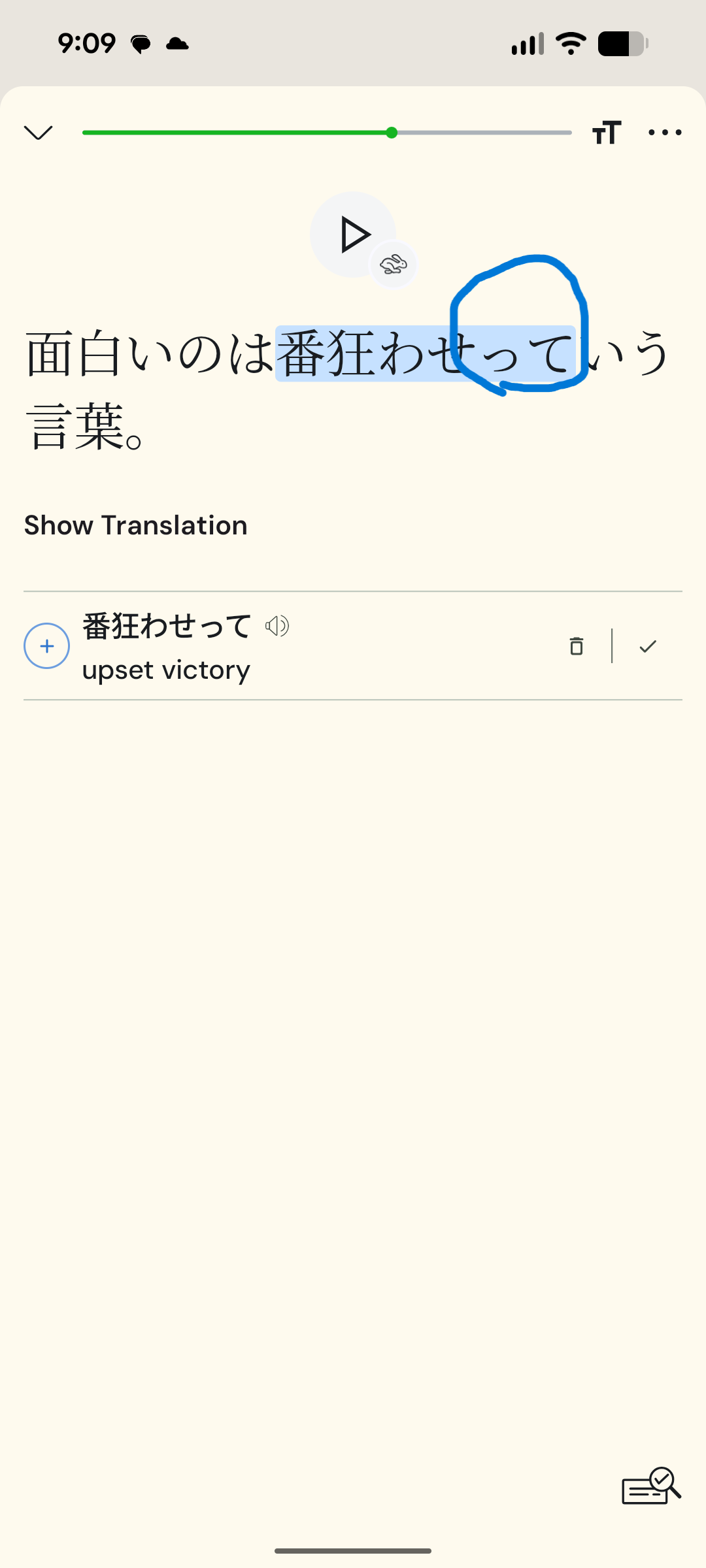Tap the lesson progress slider
This screenshot has height=1568, width=706.
click(327, 133)
